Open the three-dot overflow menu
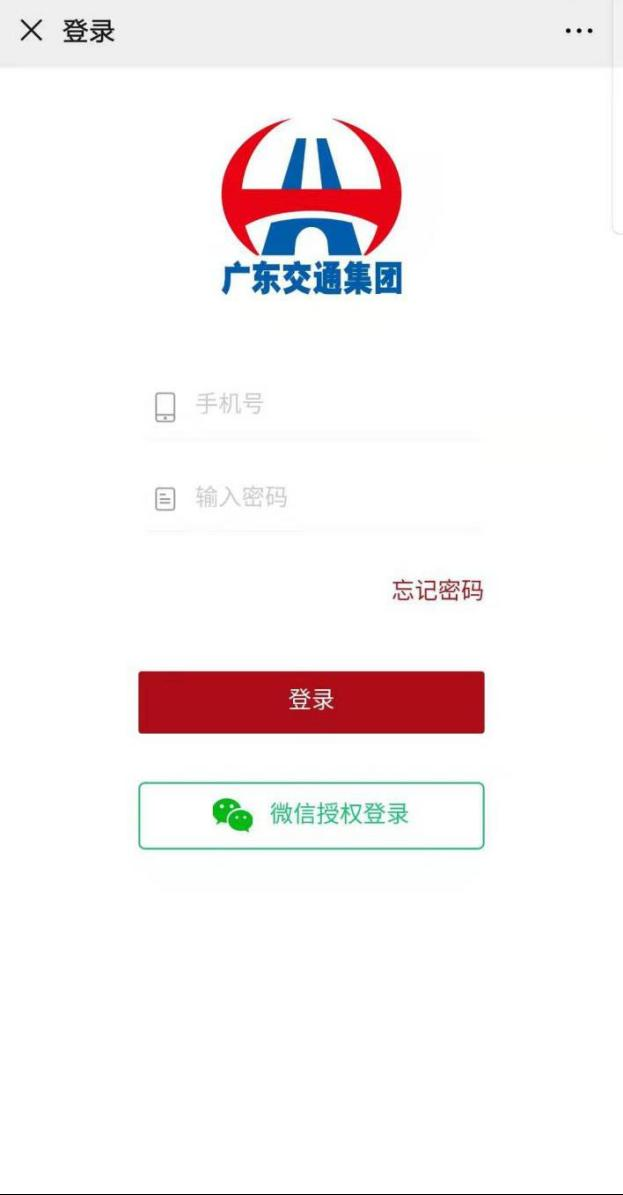The width and height of the screenshot is (623, 1195). coord(578,31)
